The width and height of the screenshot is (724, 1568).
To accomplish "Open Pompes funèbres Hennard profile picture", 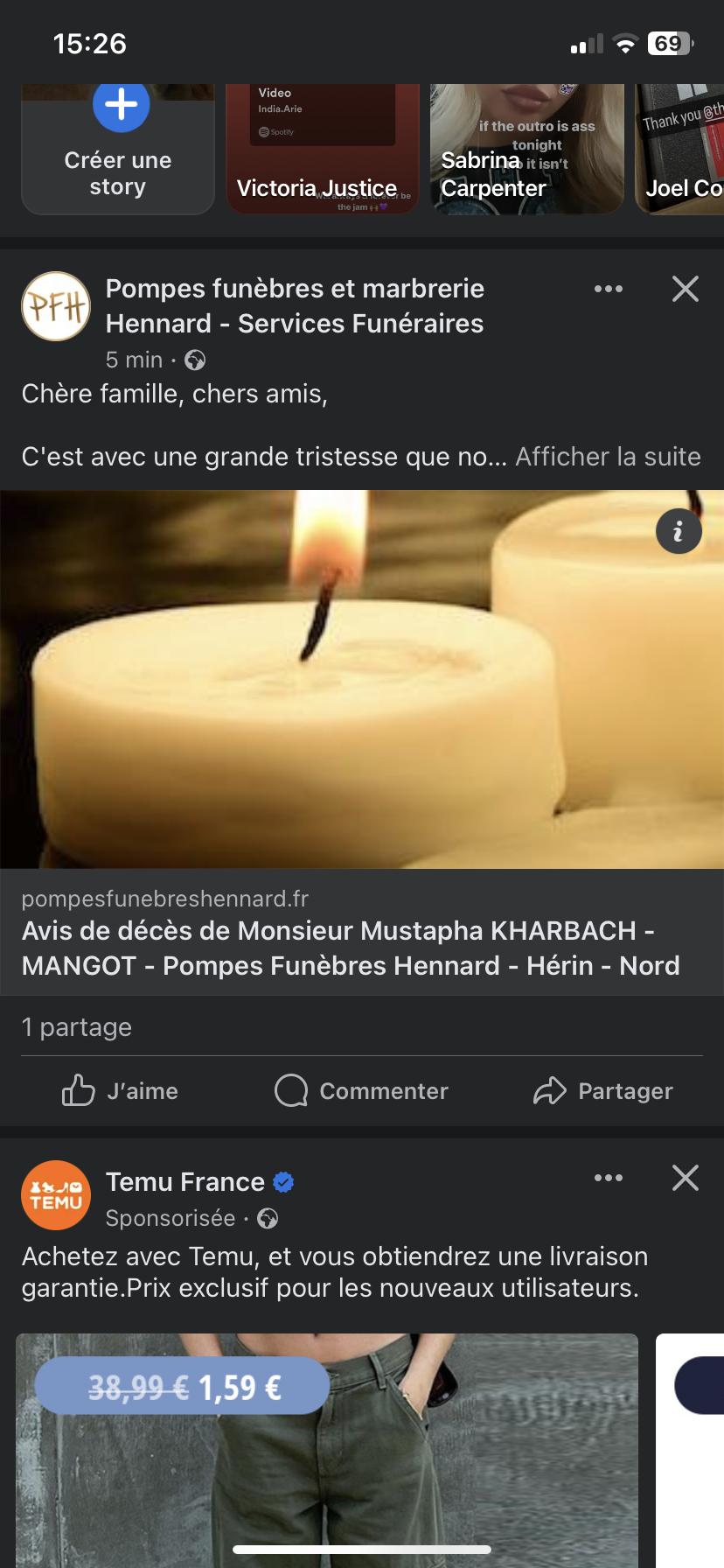I will click(x=56, y=306).
